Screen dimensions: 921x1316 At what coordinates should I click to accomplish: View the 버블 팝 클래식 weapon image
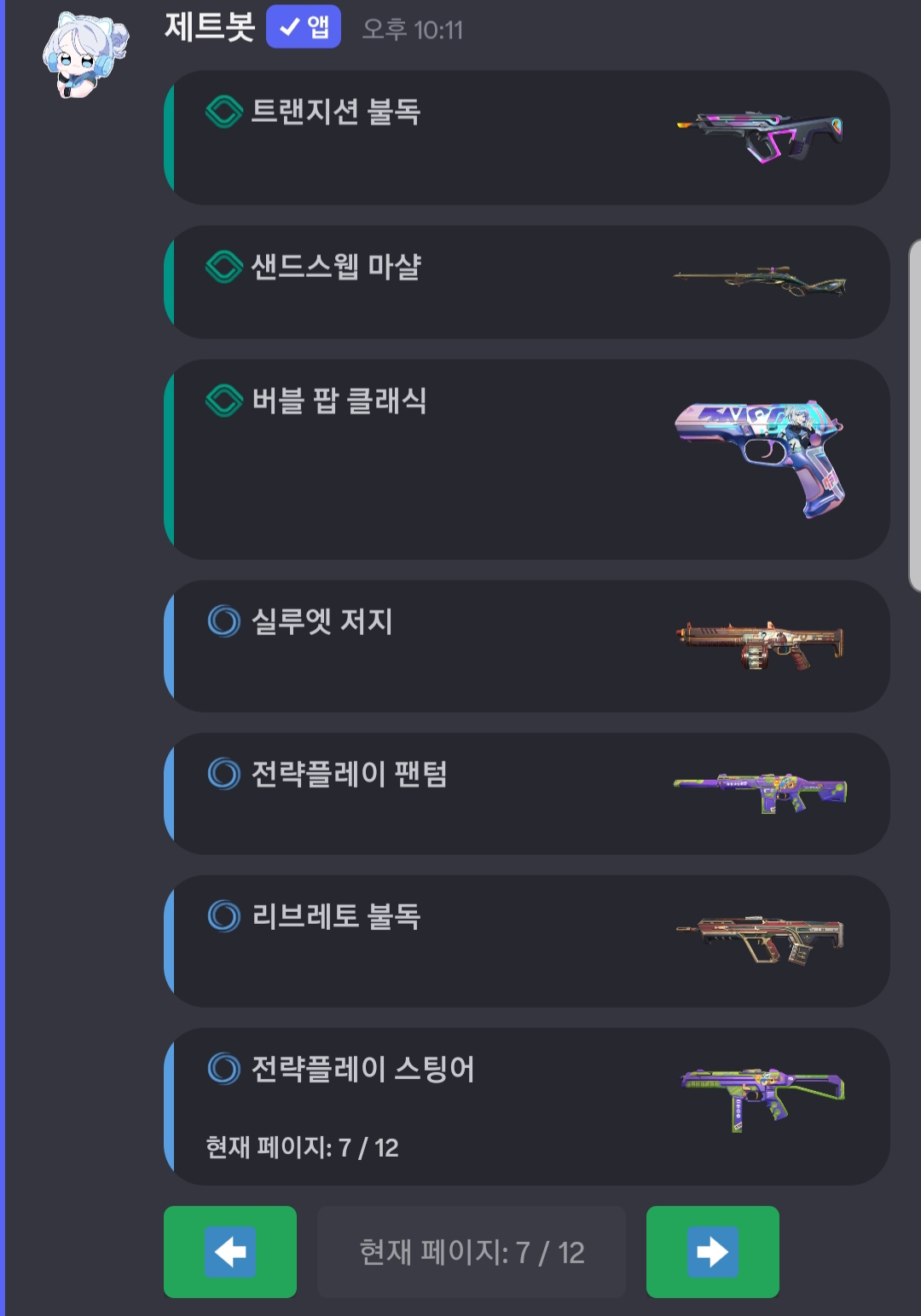(x=760, y=457)
